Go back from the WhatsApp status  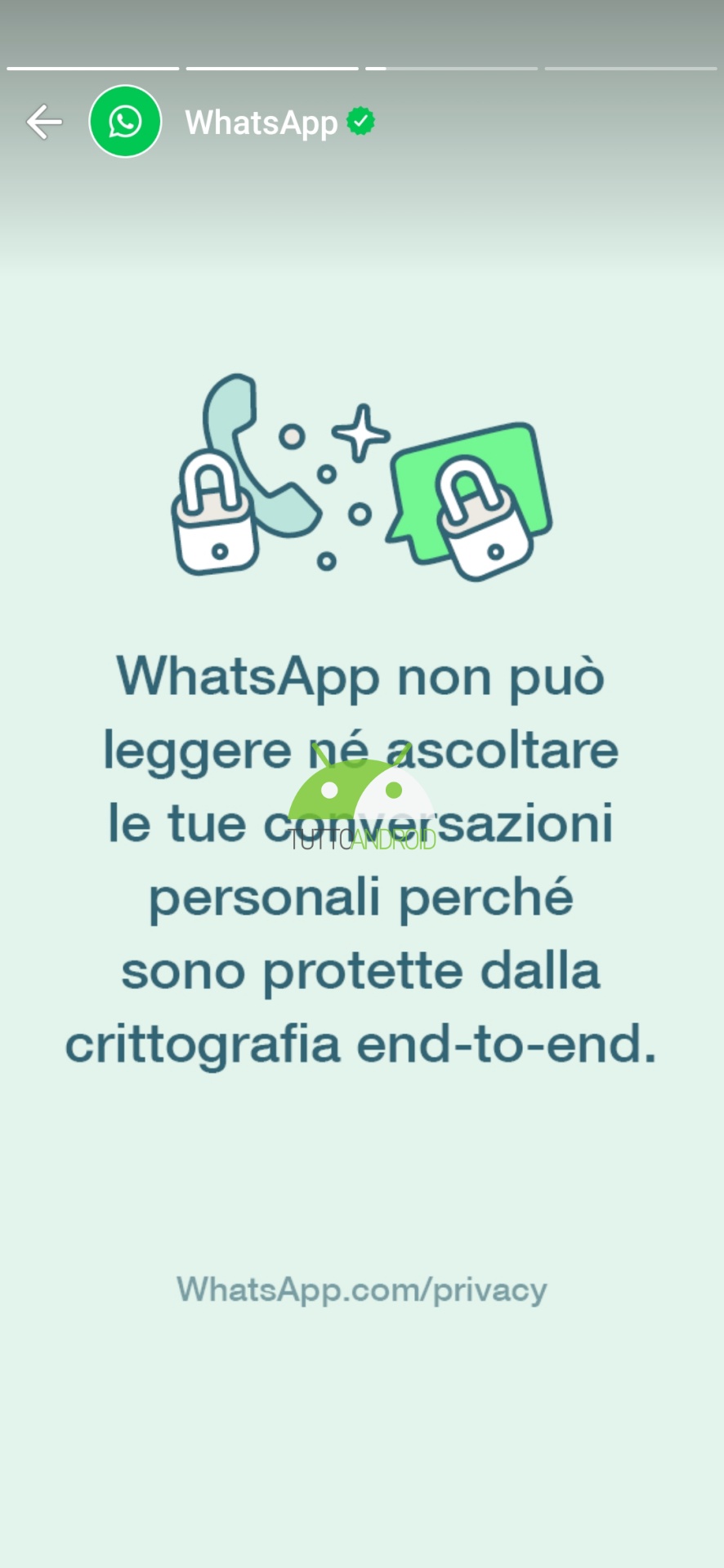click(x=44, y=122)
